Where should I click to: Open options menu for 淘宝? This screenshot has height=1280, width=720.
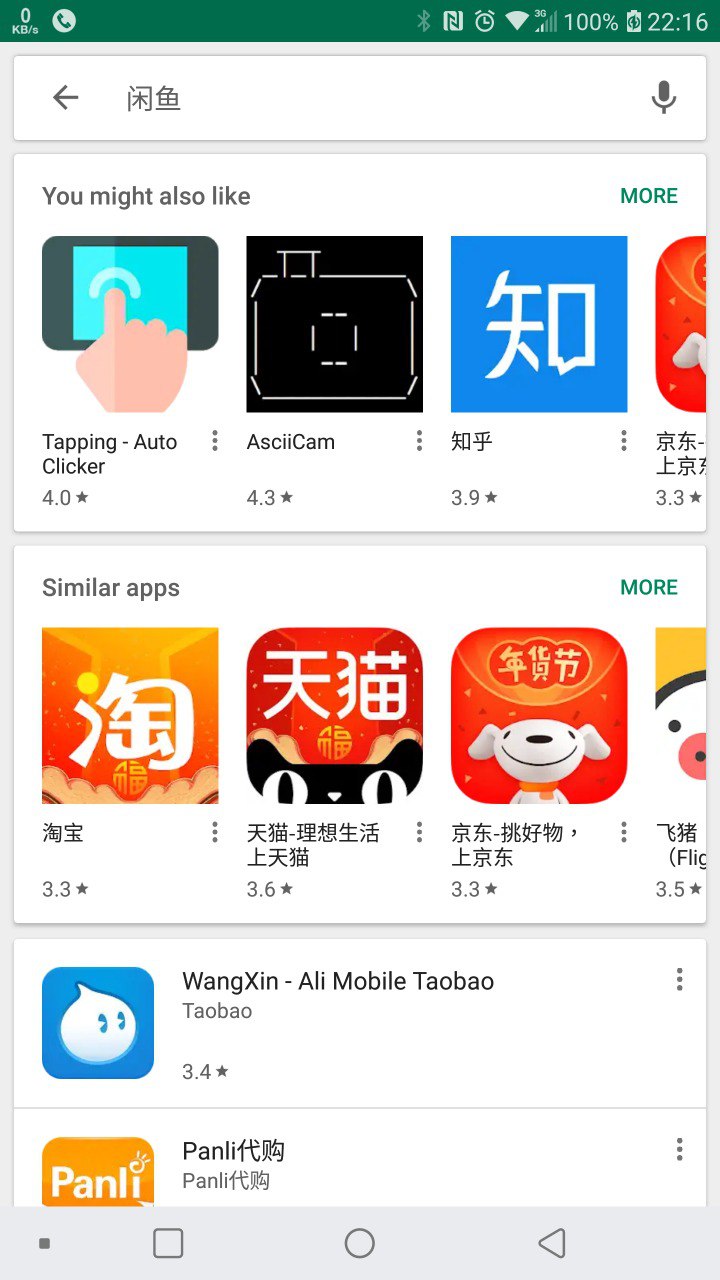coord(215,832)
